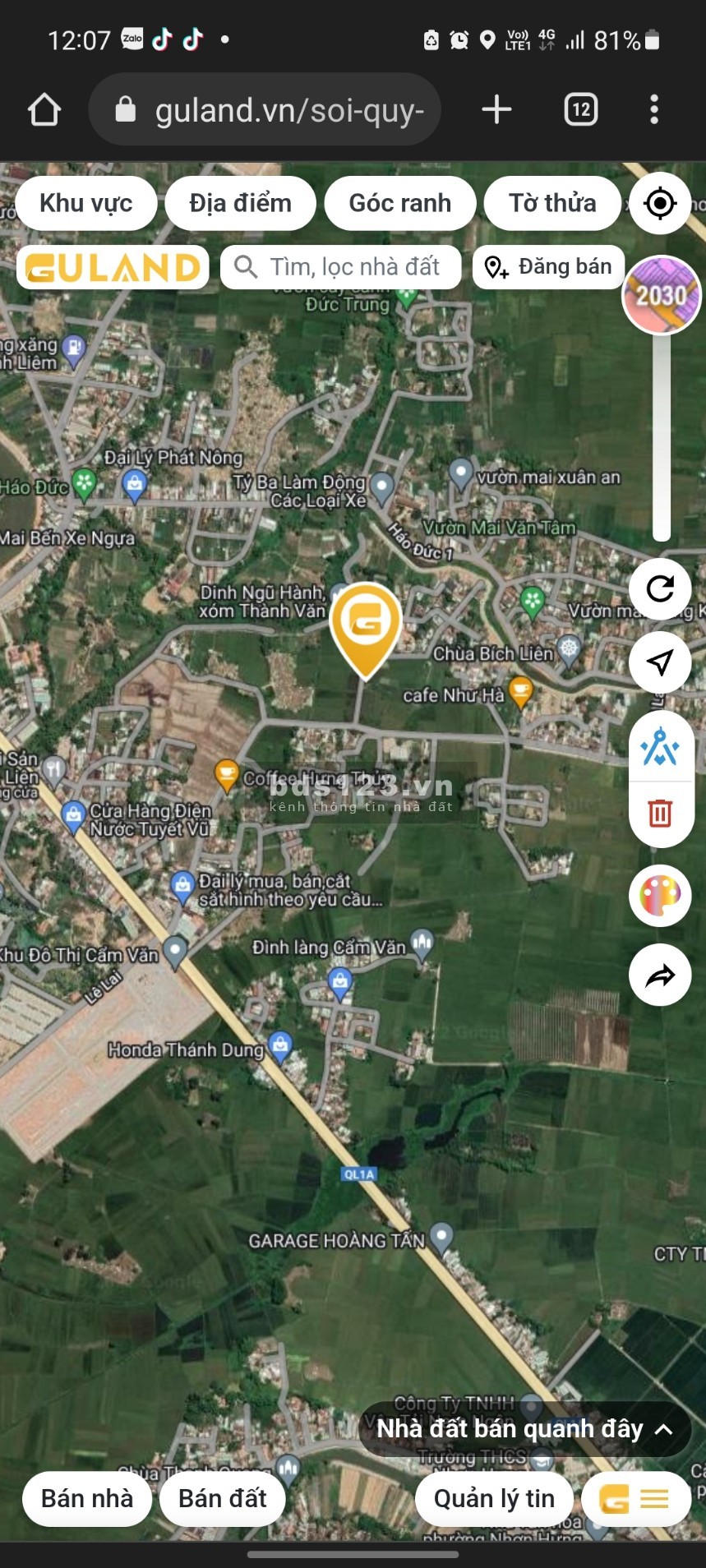Viewport: 706px width, 1568px height.
Task: Go to the browser home page
Action: click(44, 109)
